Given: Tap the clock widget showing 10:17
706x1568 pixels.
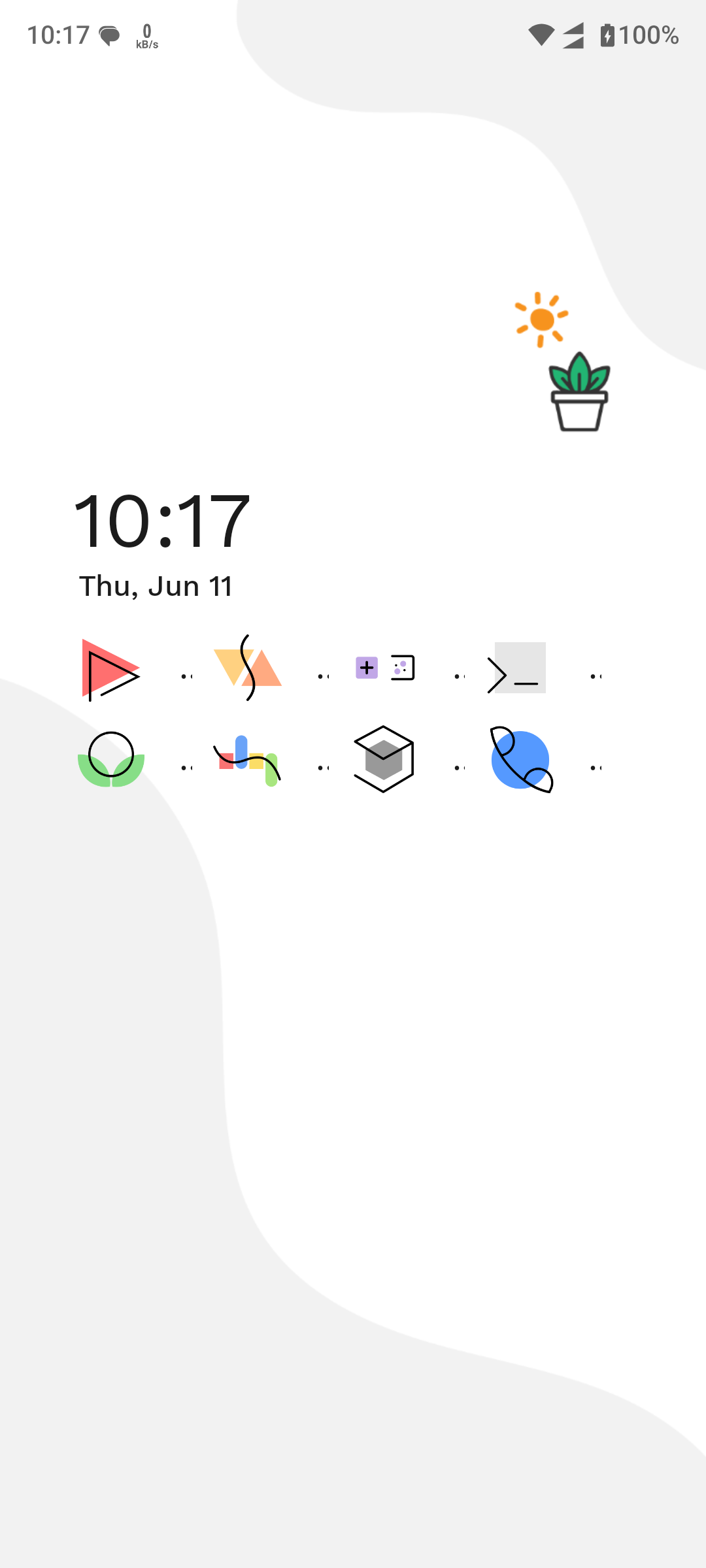Looking at the screenshot, I should click(x=161, y=521).
